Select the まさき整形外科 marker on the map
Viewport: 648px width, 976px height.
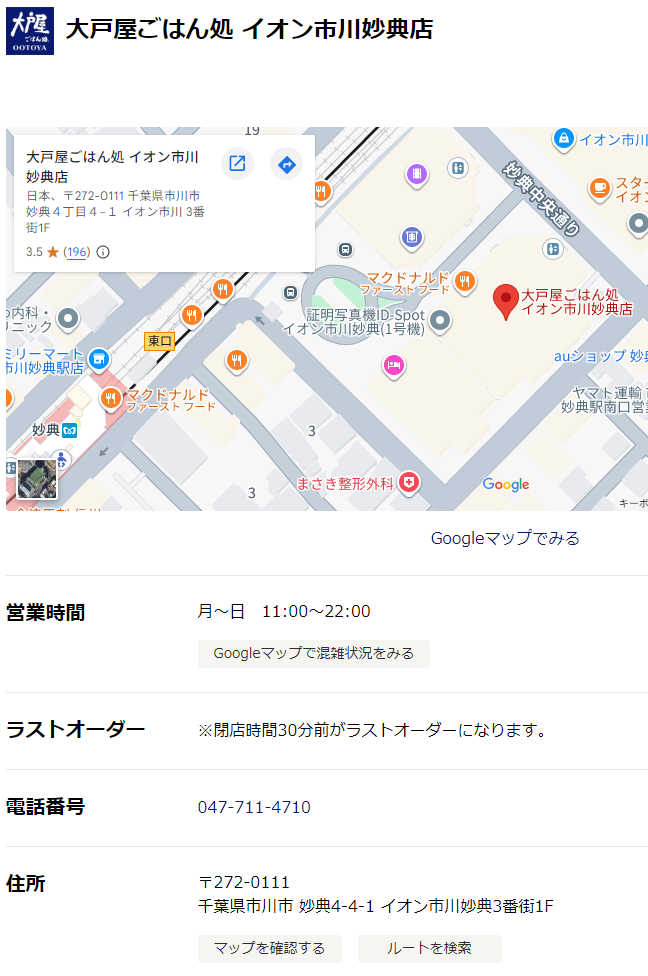click(x=408, y=483)
